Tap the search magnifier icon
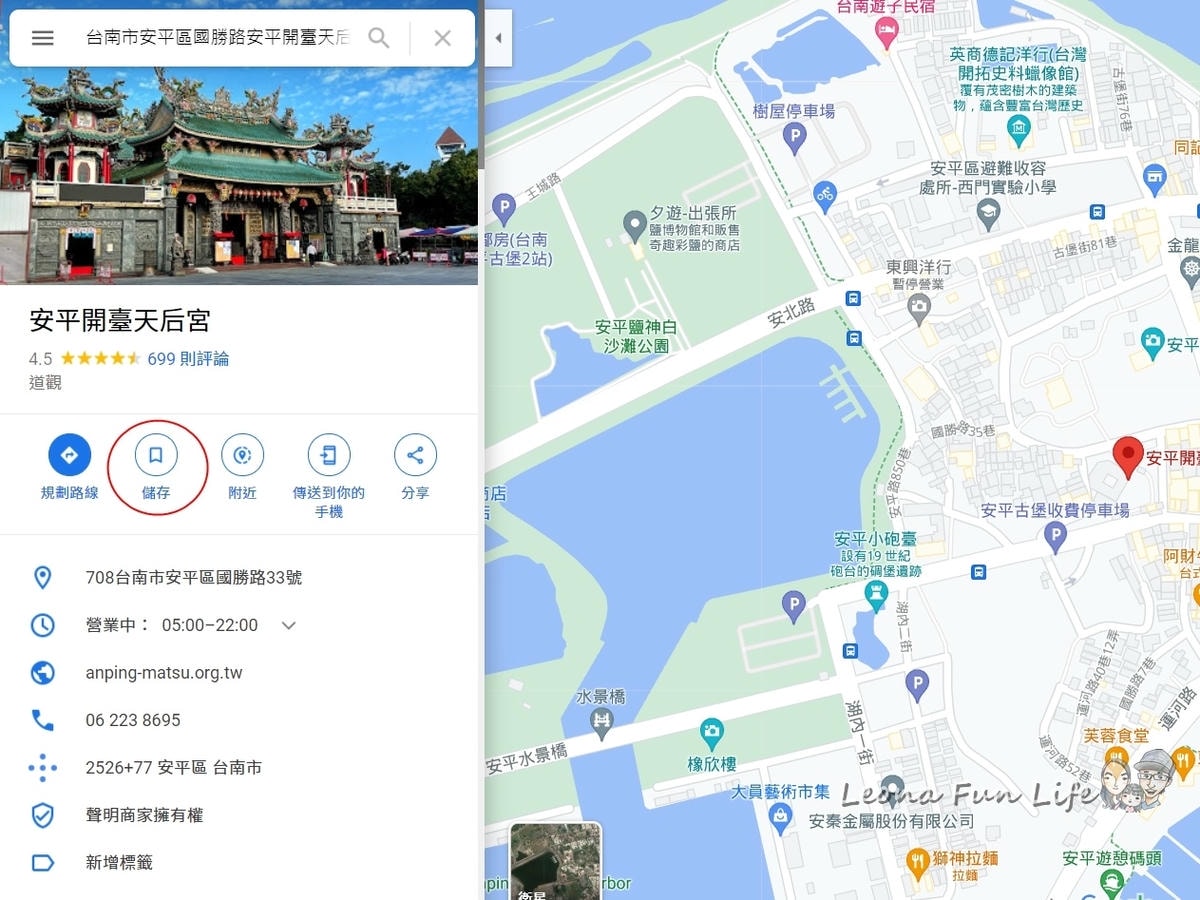Image resolution: width=1200 pixels, height=900 pixels. [x=379, y=38]
